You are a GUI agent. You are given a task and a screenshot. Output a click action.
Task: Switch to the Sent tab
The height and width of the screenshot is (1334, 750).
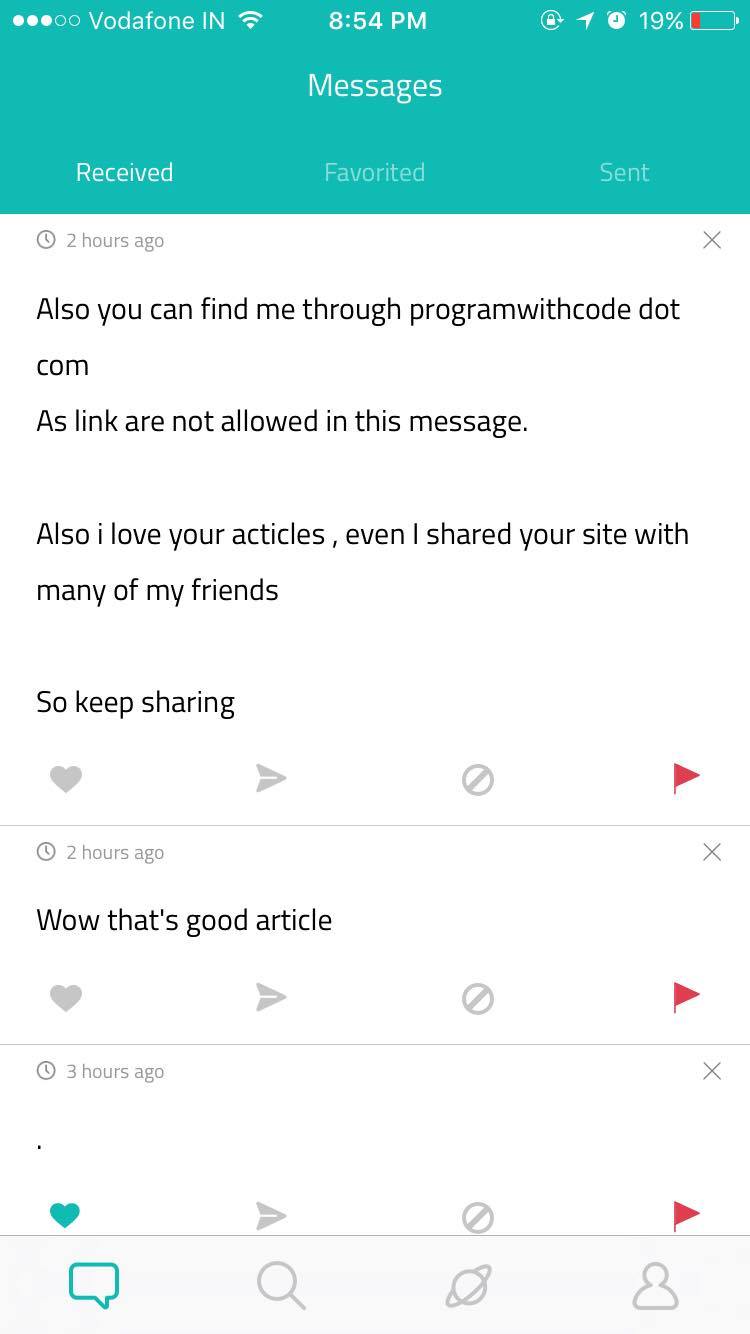coord(624,172)
